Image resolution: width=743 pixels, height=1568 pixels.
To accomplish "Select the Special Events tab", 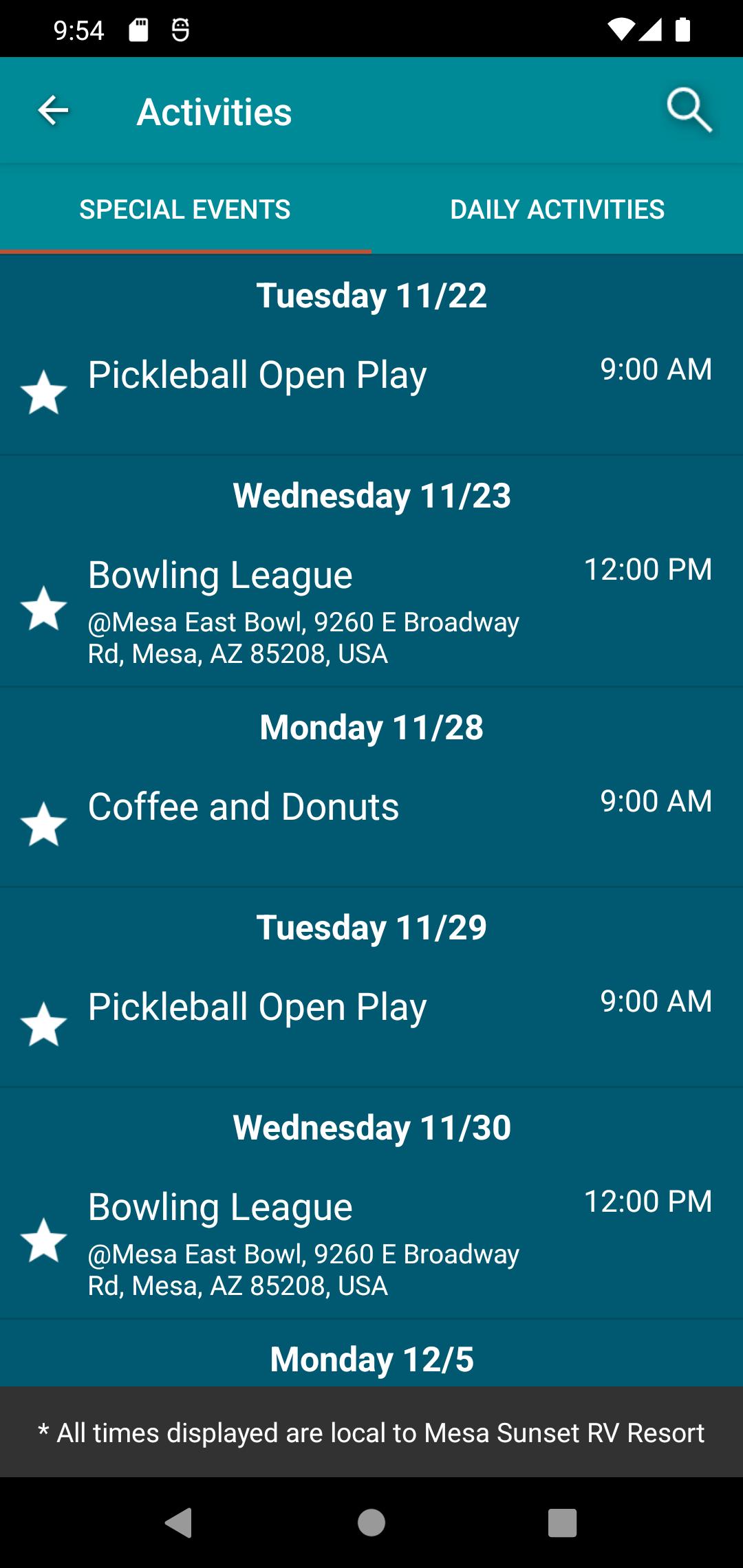I will point(186,209).
